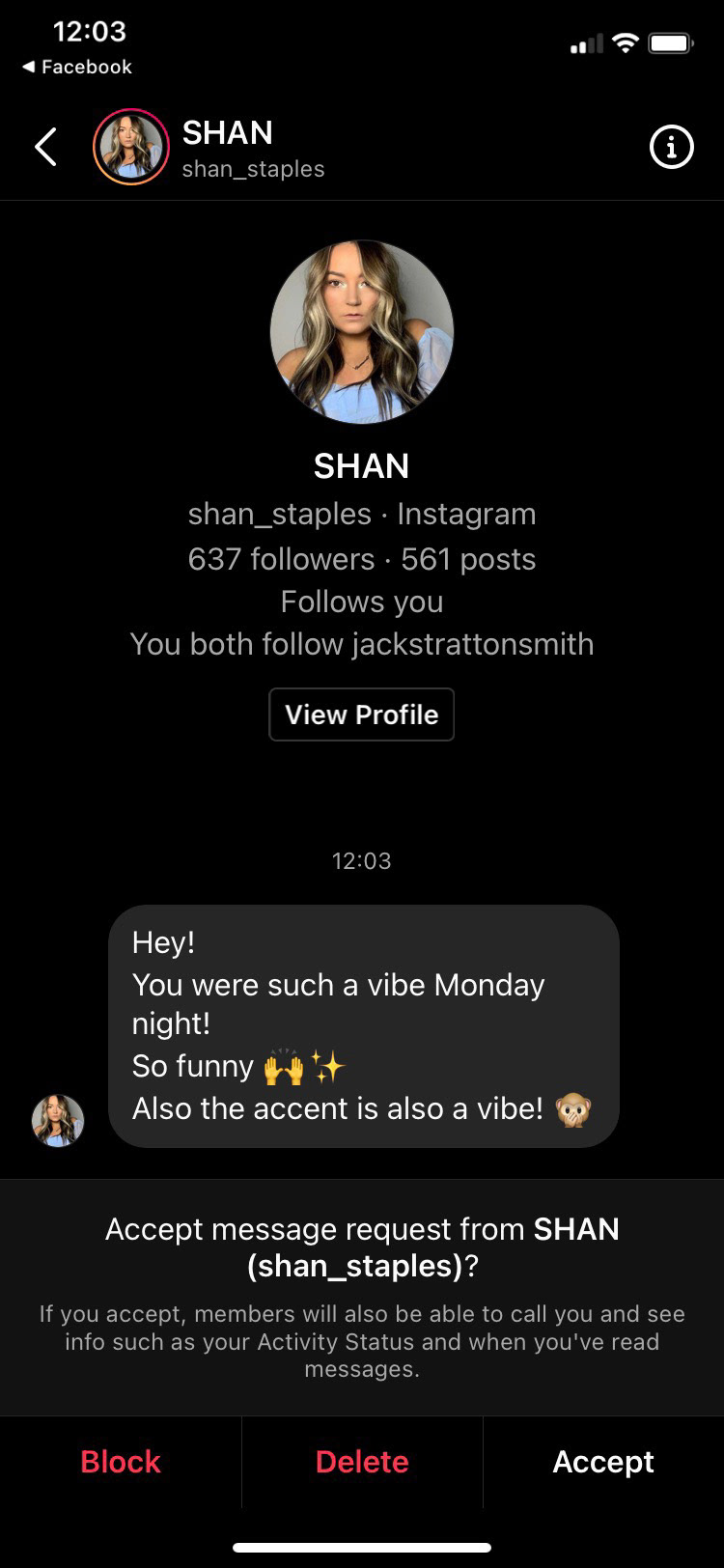Tap the View Profile button
The width and height of the screenshot is (724, 1568).
pos(361,714)
